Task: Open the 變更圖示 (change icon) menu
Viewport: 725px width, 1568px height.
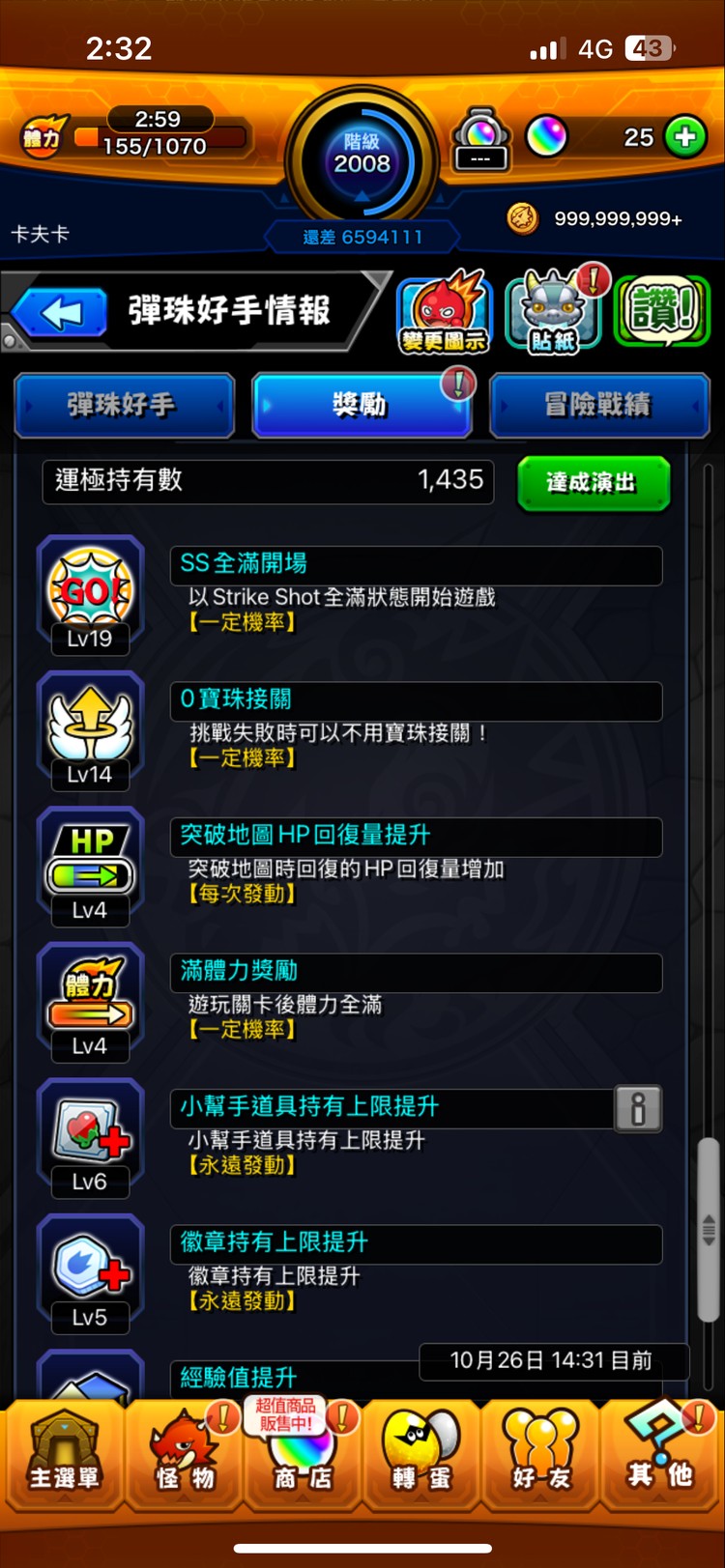Action: tap(444, 311)
